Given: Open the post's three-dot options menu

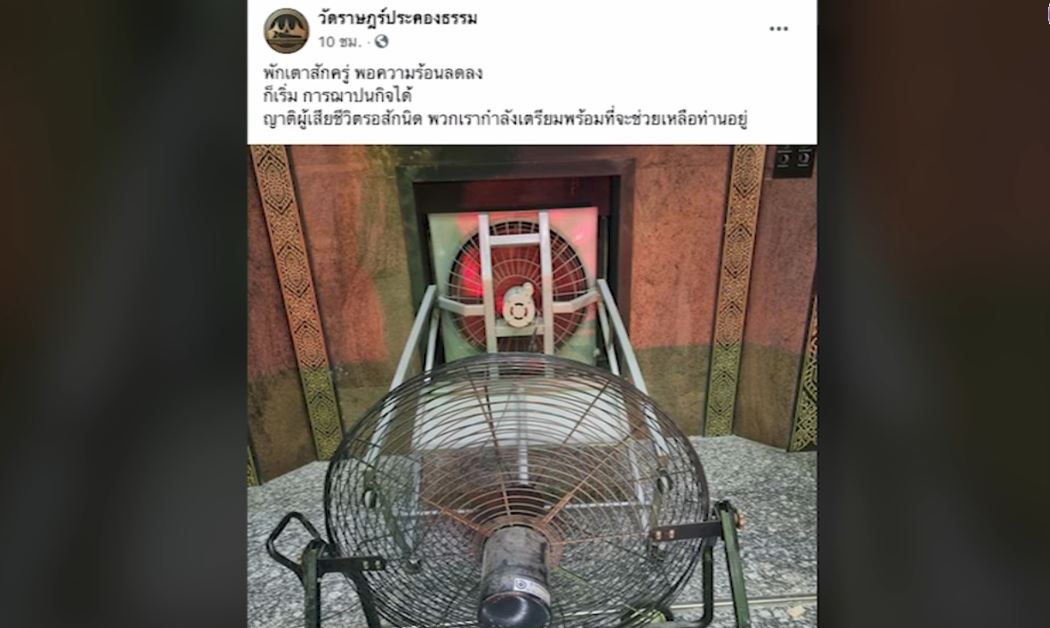Looking at the screenshot, I should (778, 29).
